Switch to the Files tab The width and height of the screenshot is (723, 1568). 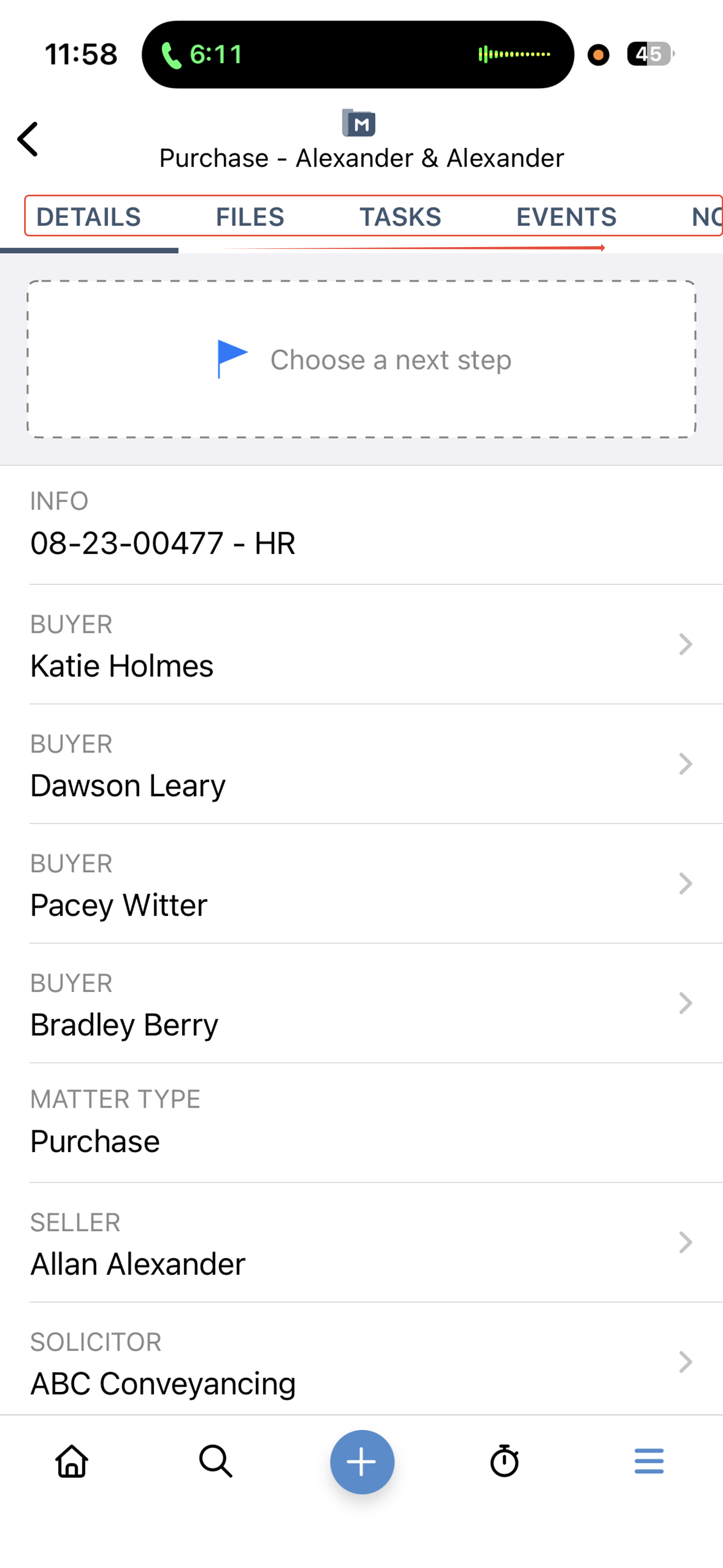coord(249,217)
